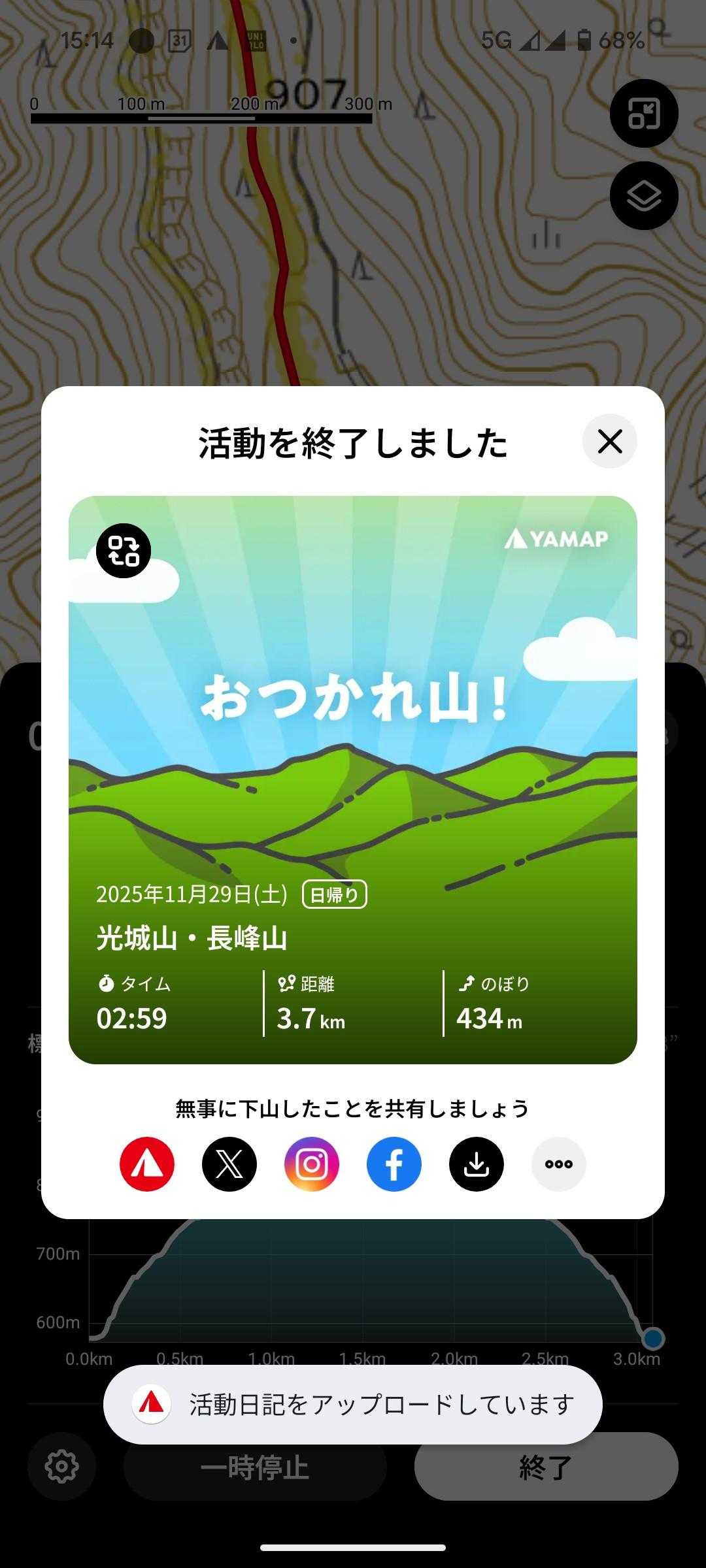Download the share card image
The width and height of the screenshot is (706, 1568).
pyautogui.click(x=477, y=1164)
